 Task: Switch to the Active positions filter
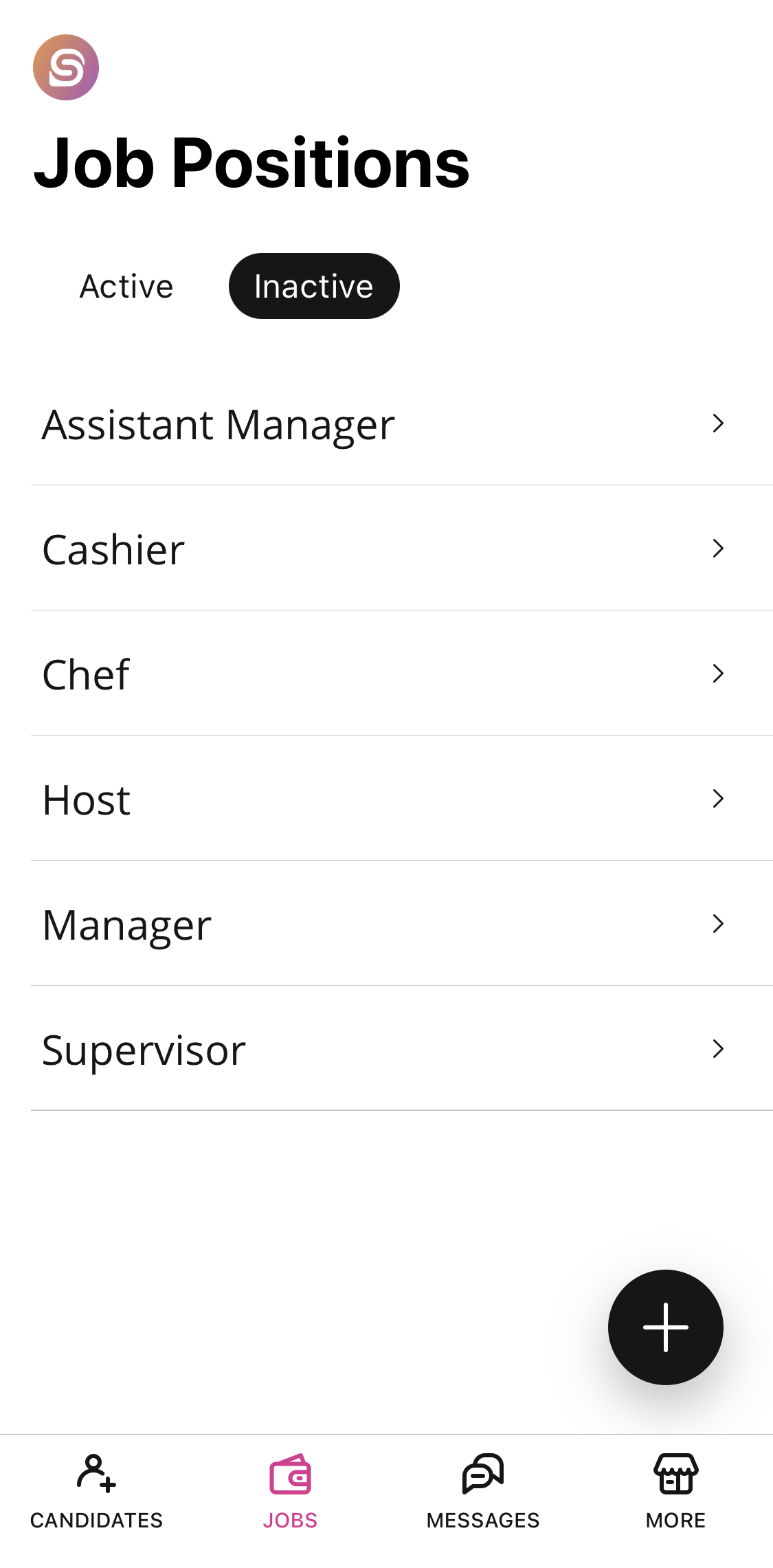click(126, 286)
